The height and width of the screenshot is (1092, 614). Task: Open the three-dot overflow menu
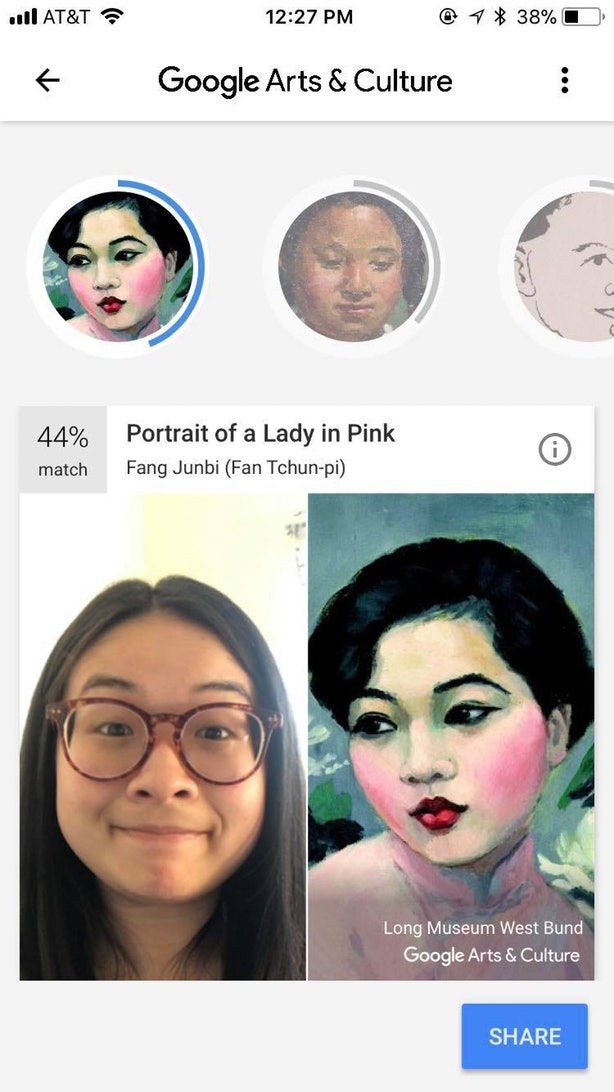point(565,81)
